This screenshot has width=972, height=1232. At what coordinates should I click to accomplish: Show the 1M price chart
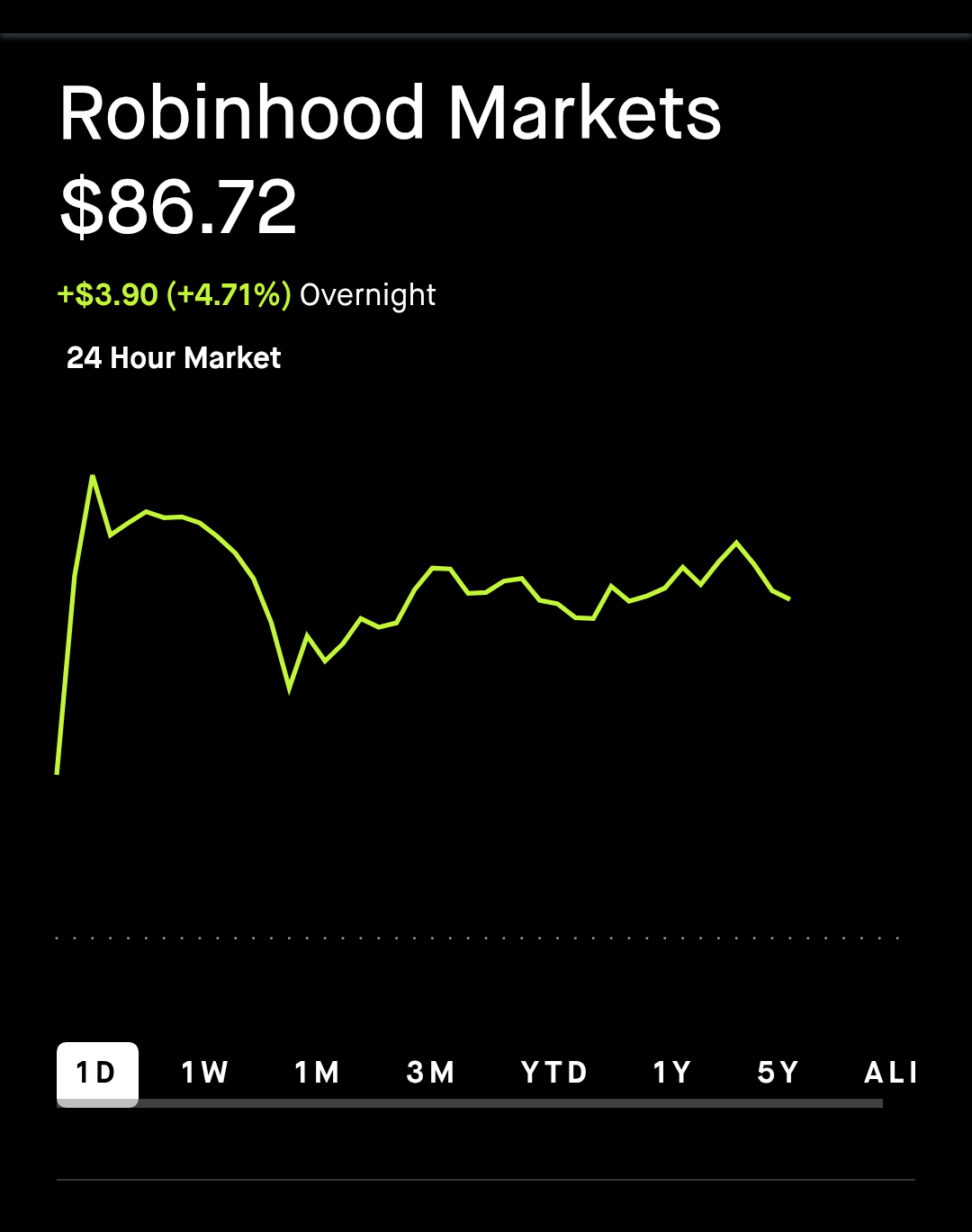point(318,1073)
